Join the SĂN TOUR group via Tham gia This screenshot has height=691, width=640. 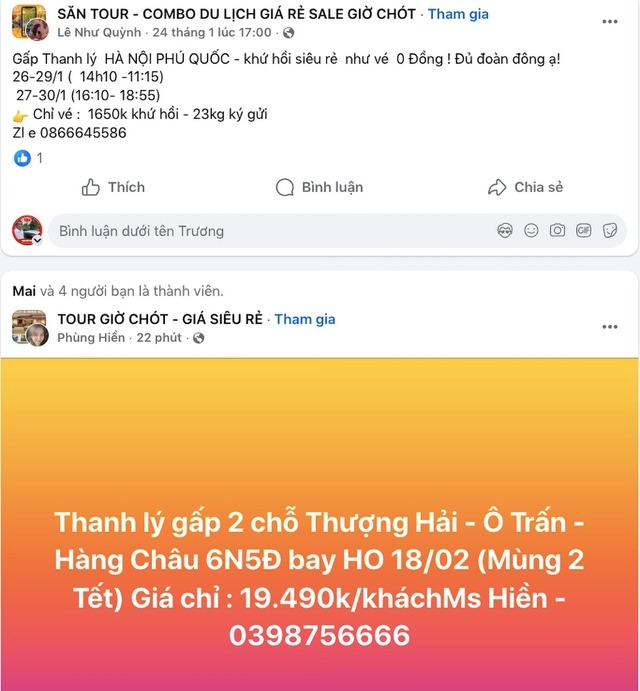point(459,14)
